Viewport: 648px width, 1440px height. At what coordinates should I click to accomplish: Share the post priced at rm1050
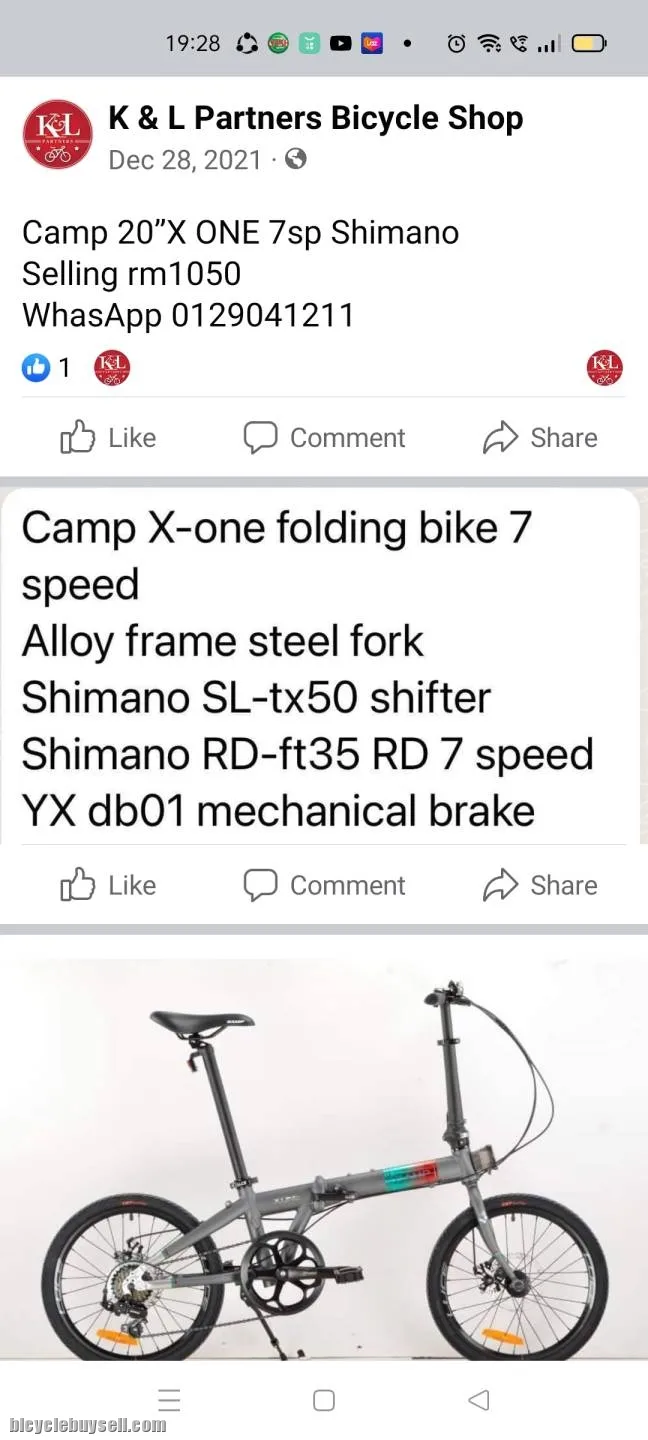coord(540,438)
